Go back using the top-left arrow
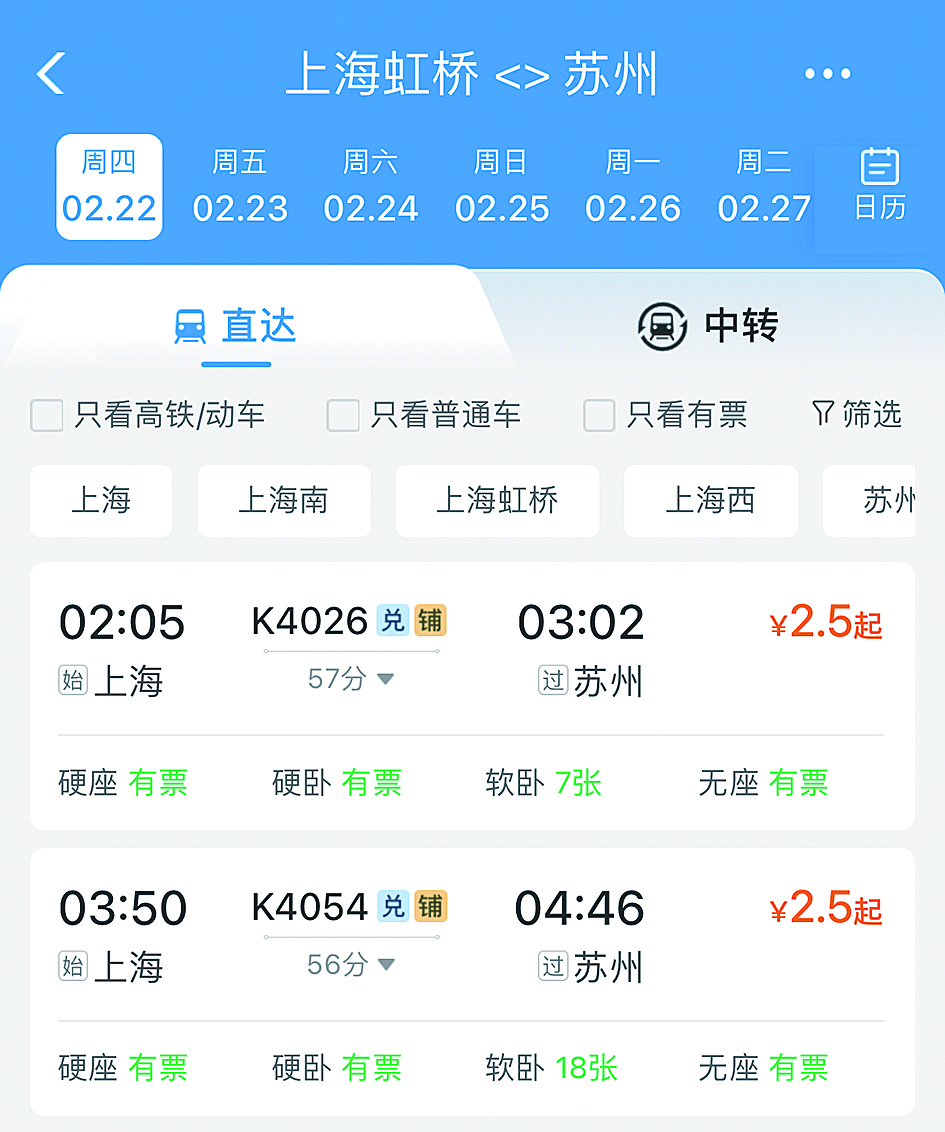Image resolution: width=945 pixels, height=1132 pixels. tap(51, 74)
